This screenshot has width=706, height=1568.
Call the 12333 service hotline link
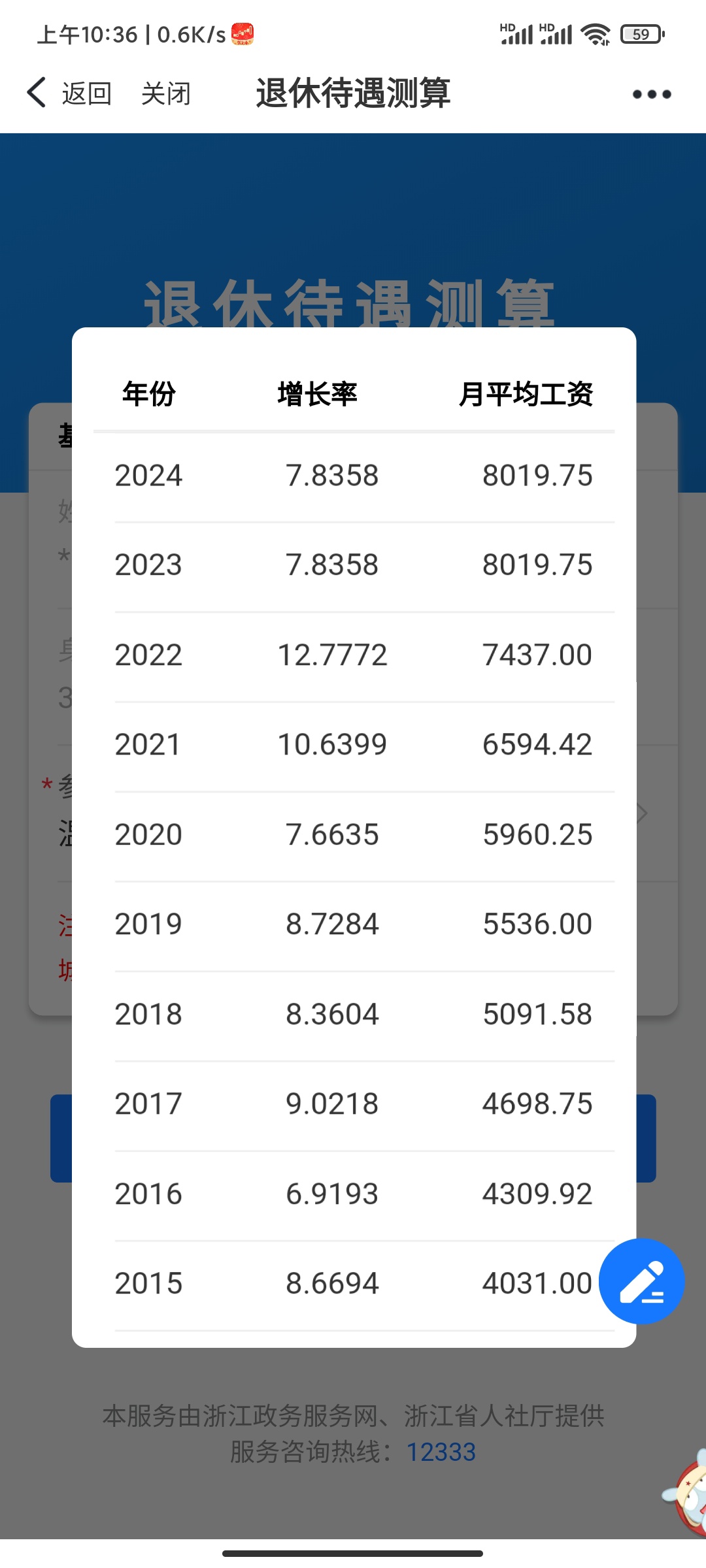click(x=441, y=1452)
